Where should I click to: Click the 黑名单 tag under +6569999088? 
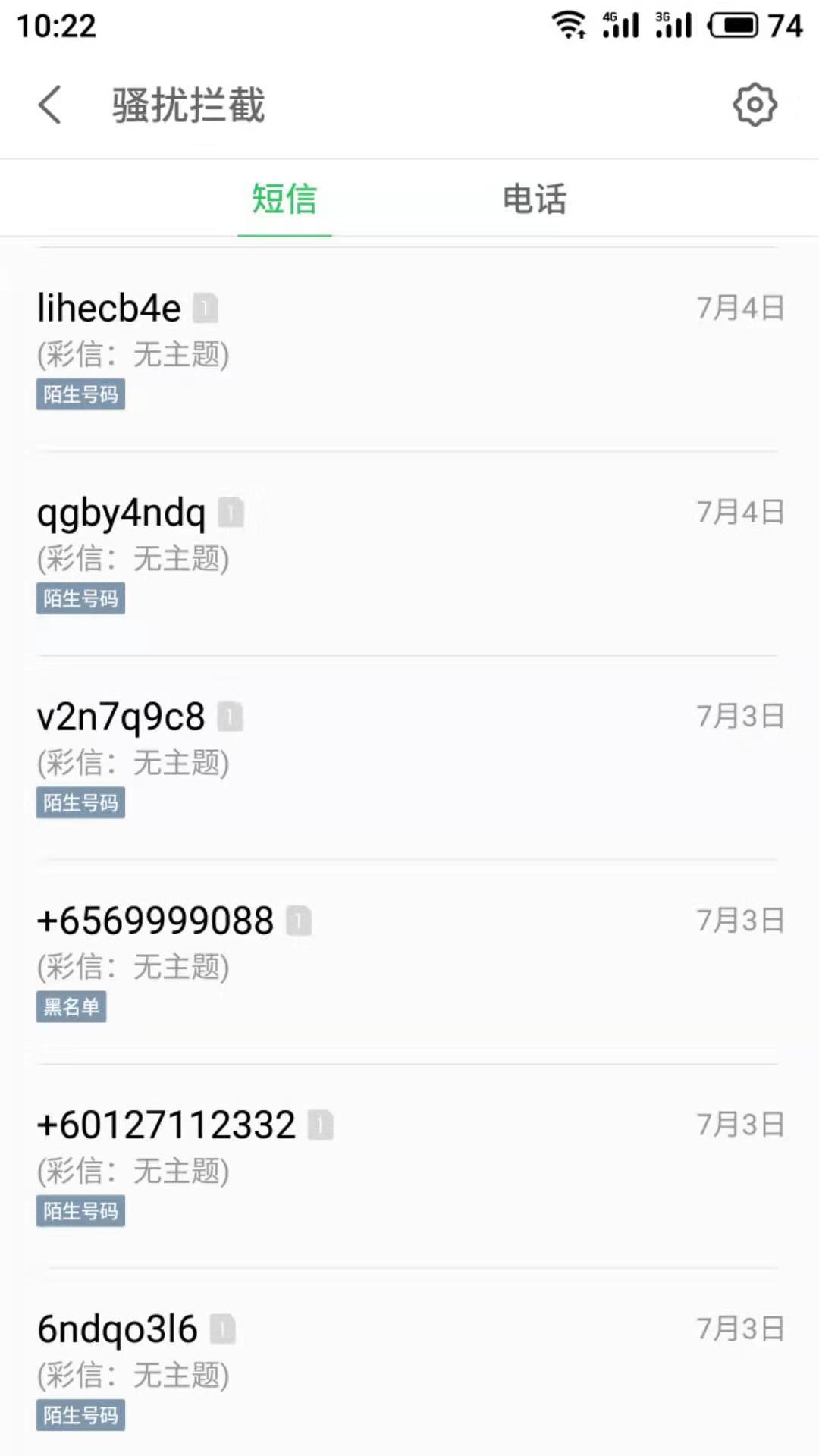pos(71,1008)
